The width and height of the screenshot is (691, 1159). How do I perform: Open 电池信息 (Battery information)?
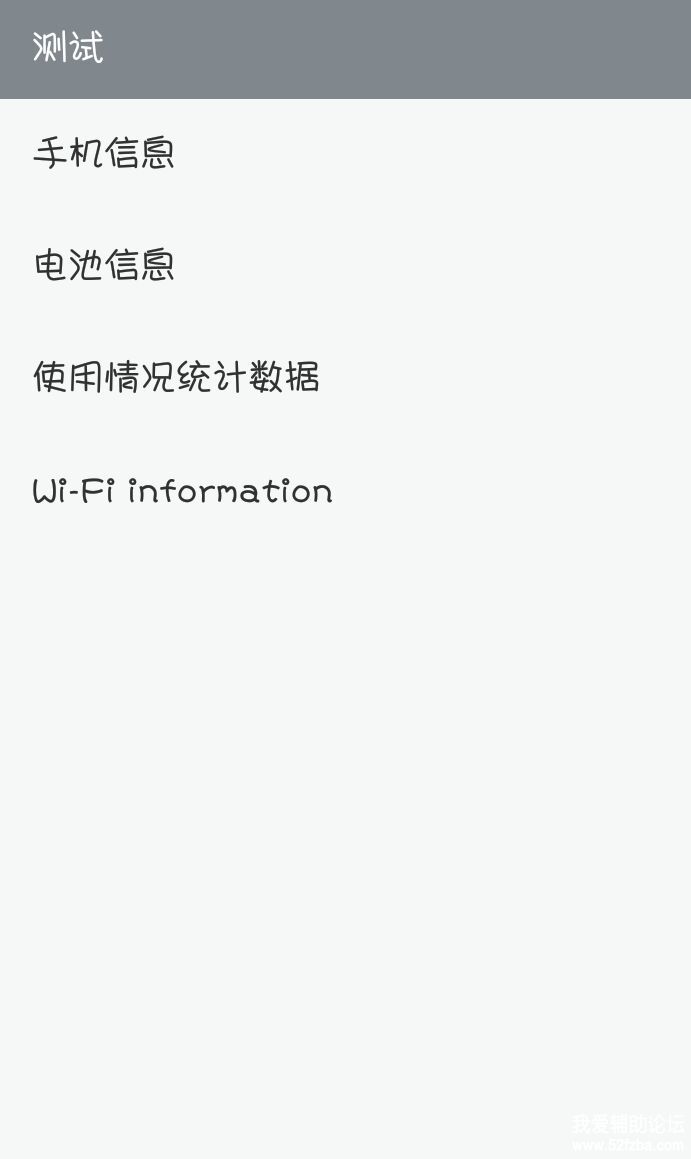pos(104,265)
